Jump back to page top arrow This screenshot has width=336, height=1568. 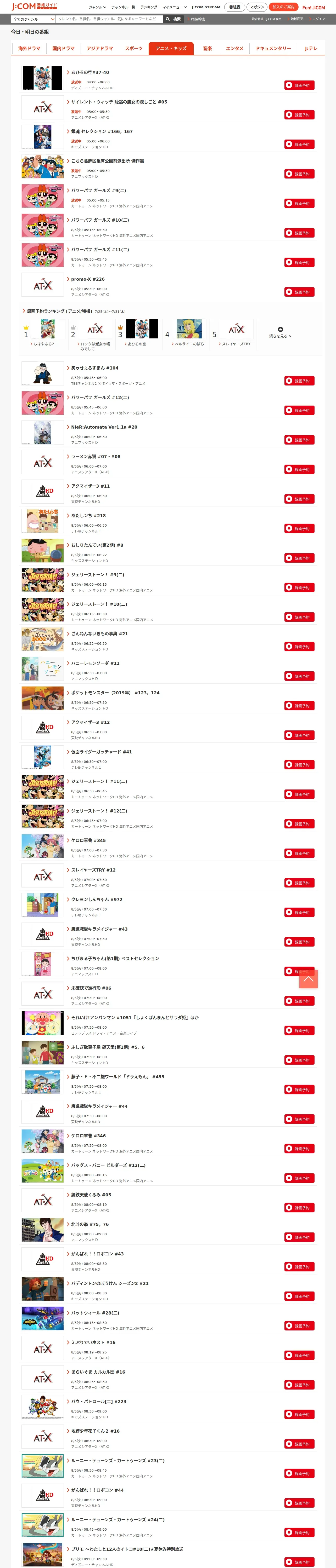[x=309, y=979]
